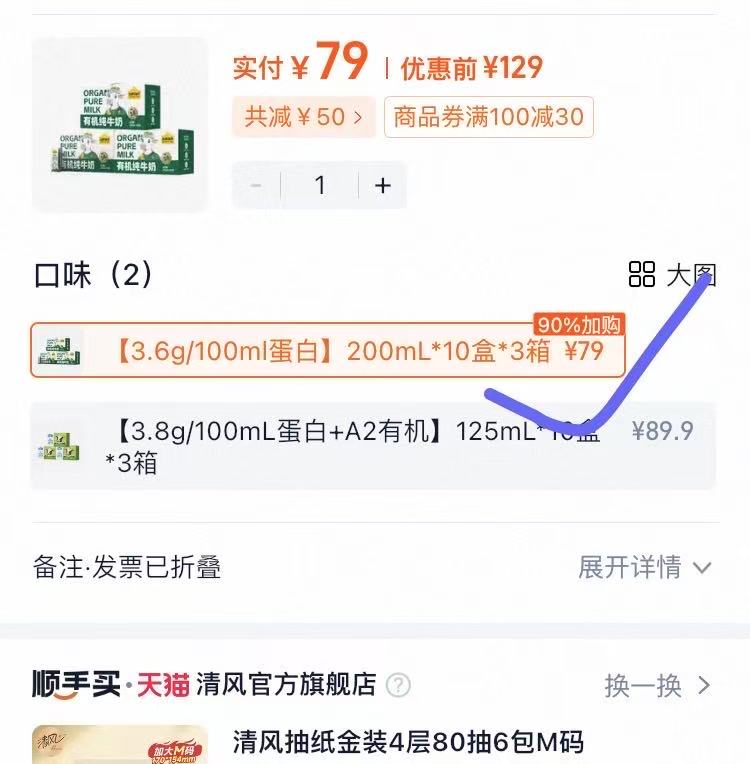This screenshot has height=764, width=750.
Task: Increase quantity with the plus button
Action: tap(382, 186)
